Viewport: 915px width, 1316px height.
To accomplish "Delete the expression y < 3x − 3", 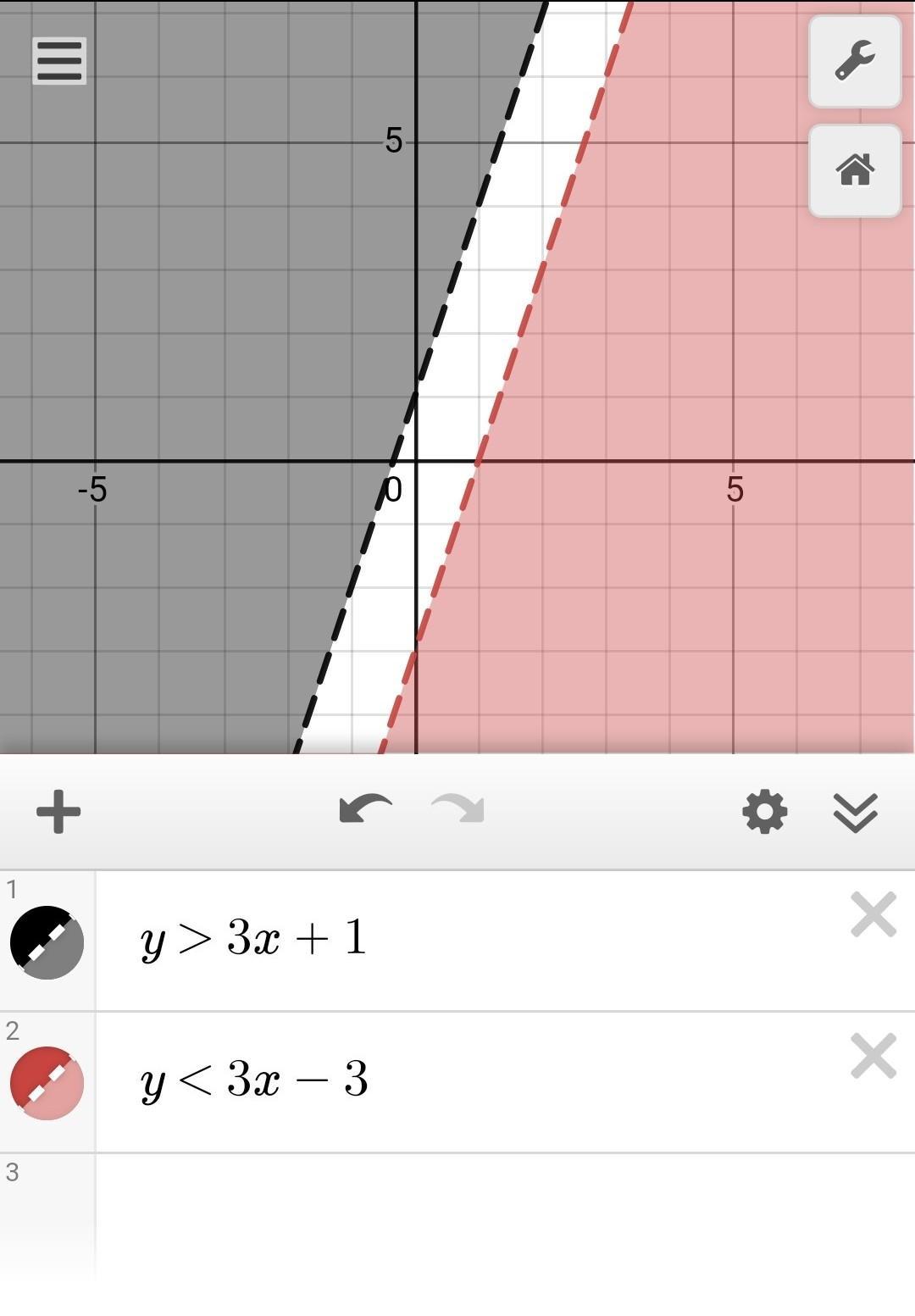I will click(873, 1057).
